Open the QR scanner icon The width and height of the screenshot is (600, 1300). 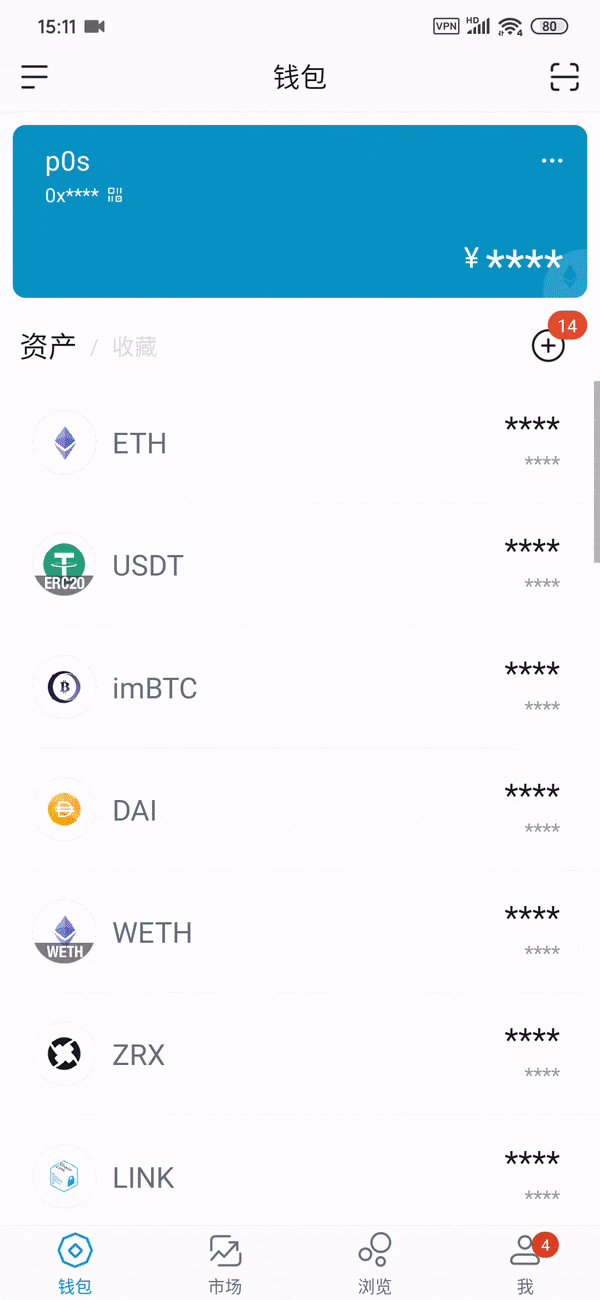point(564,77)
